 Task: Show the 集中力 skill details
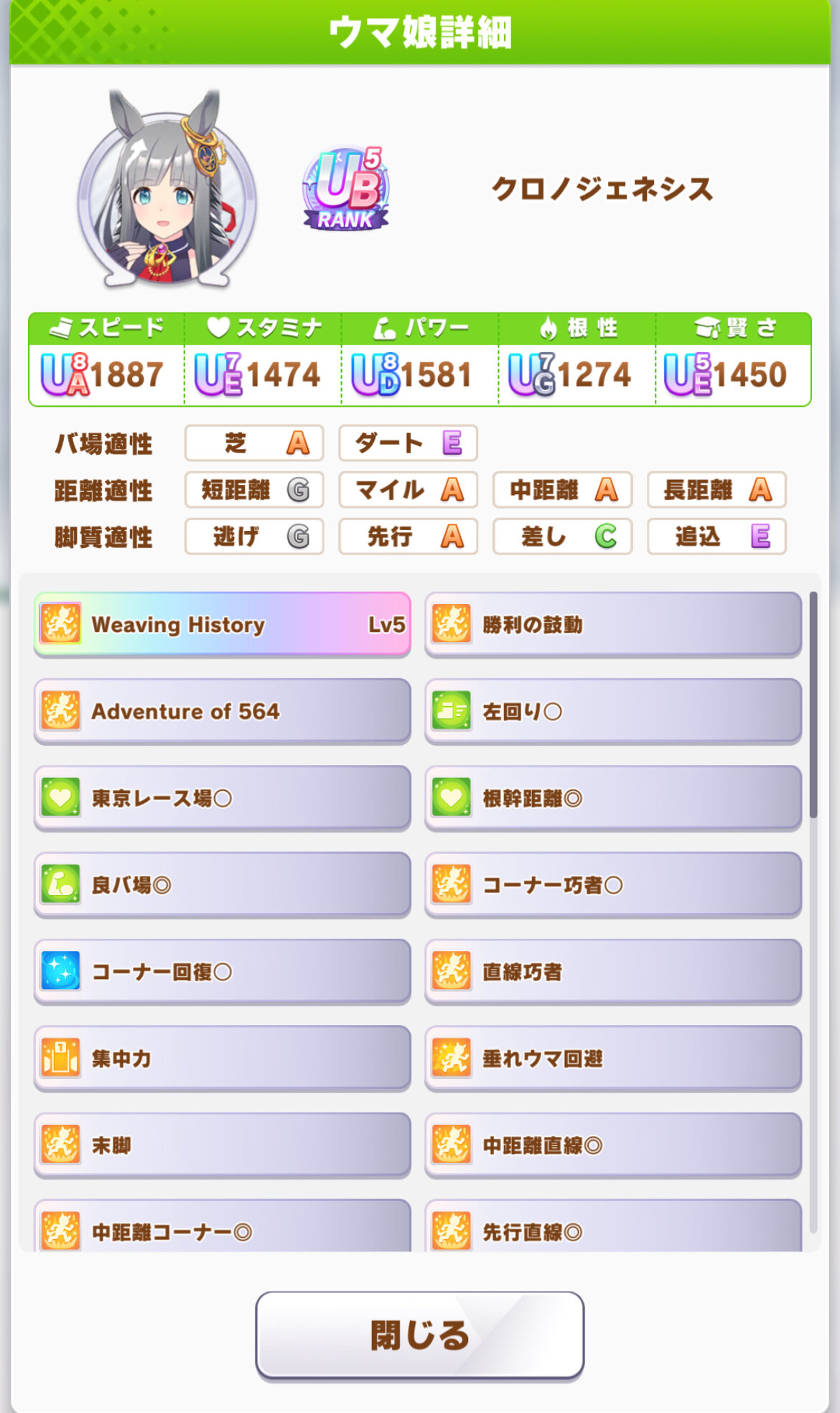(x=223, y=1059)
